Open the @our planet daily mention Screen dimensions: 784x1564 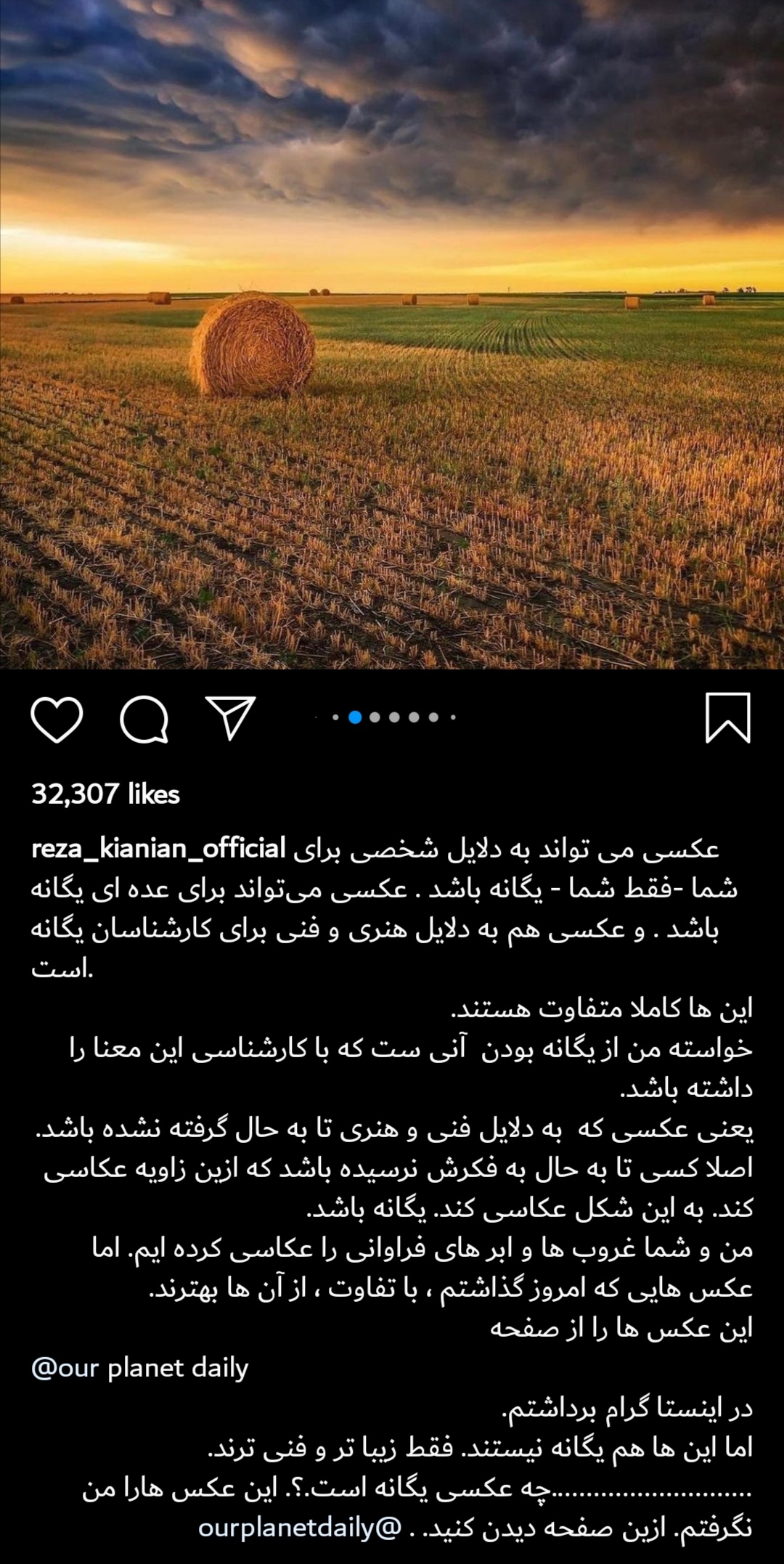point(140,1367)
